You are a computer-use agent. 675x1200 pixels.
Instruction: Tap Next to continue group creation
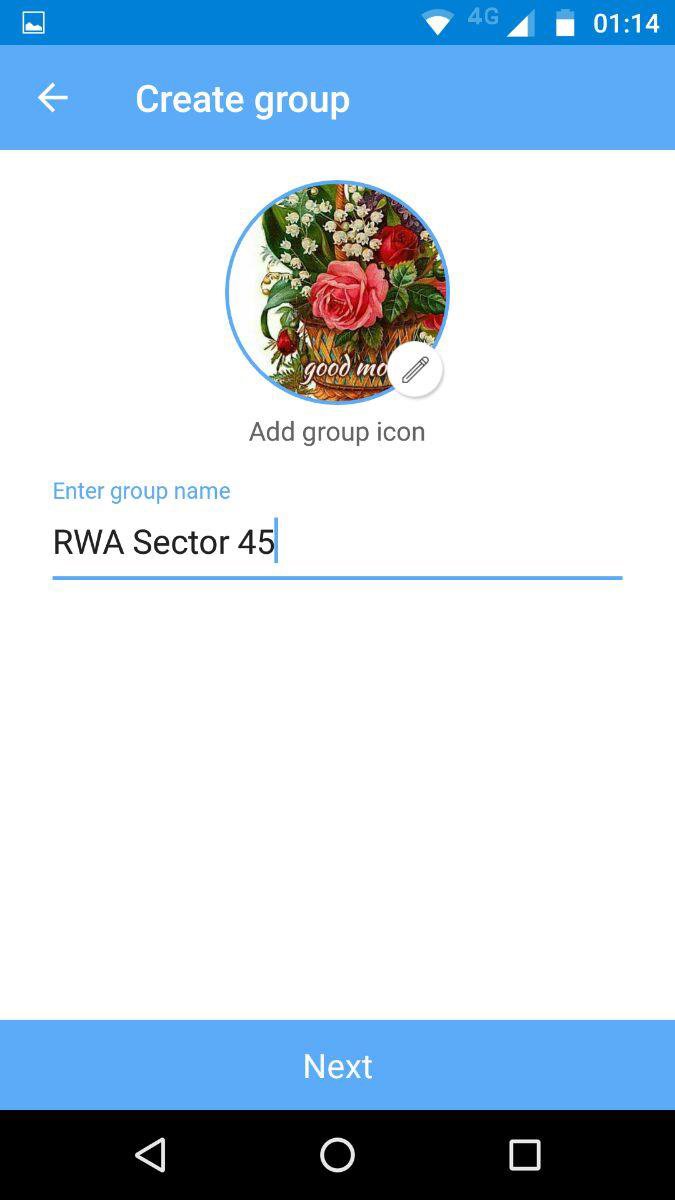click(x=337, y=1065)
